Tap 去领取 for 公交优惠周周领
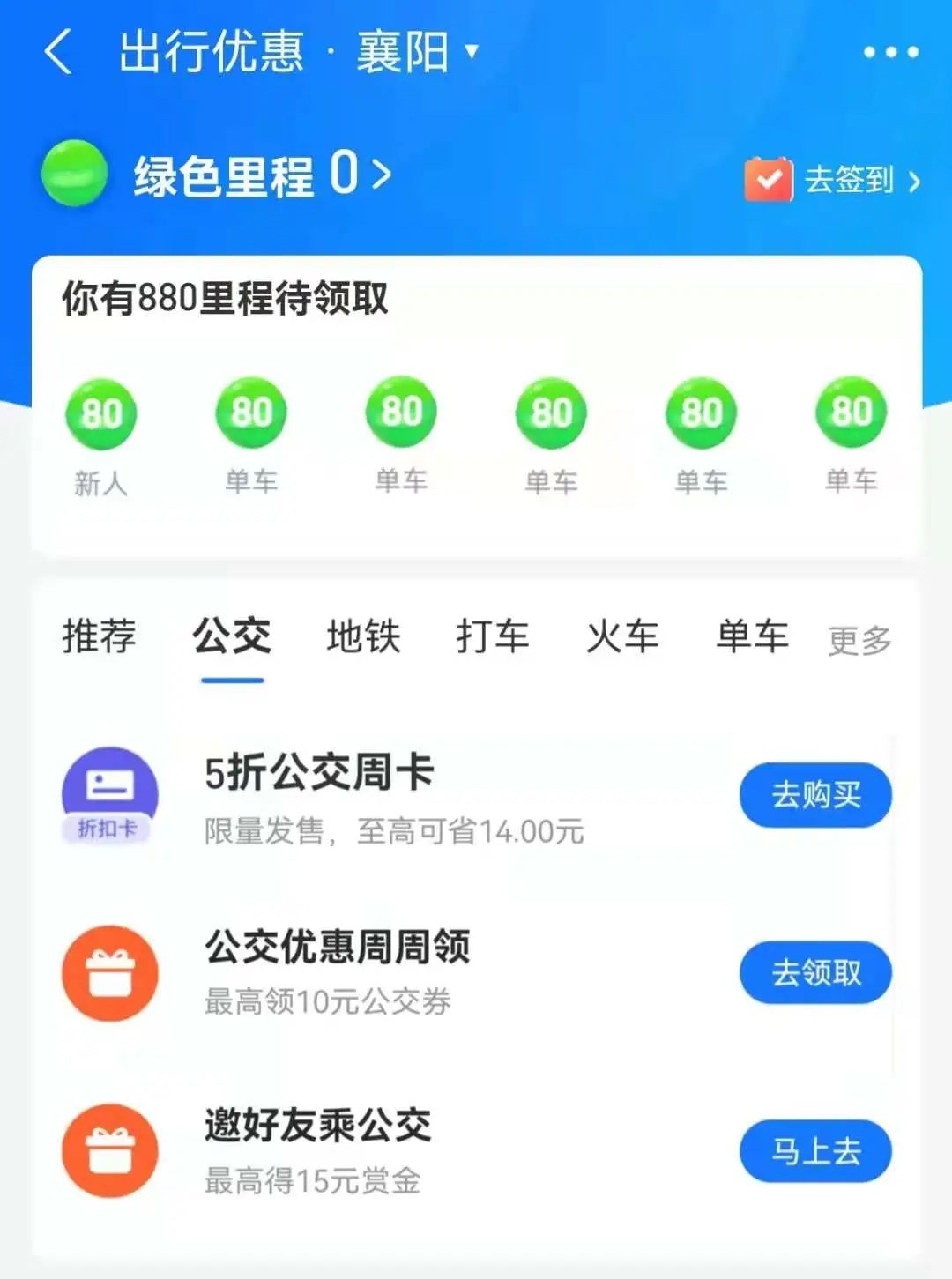952x1279 pixels. click(815, 973)
